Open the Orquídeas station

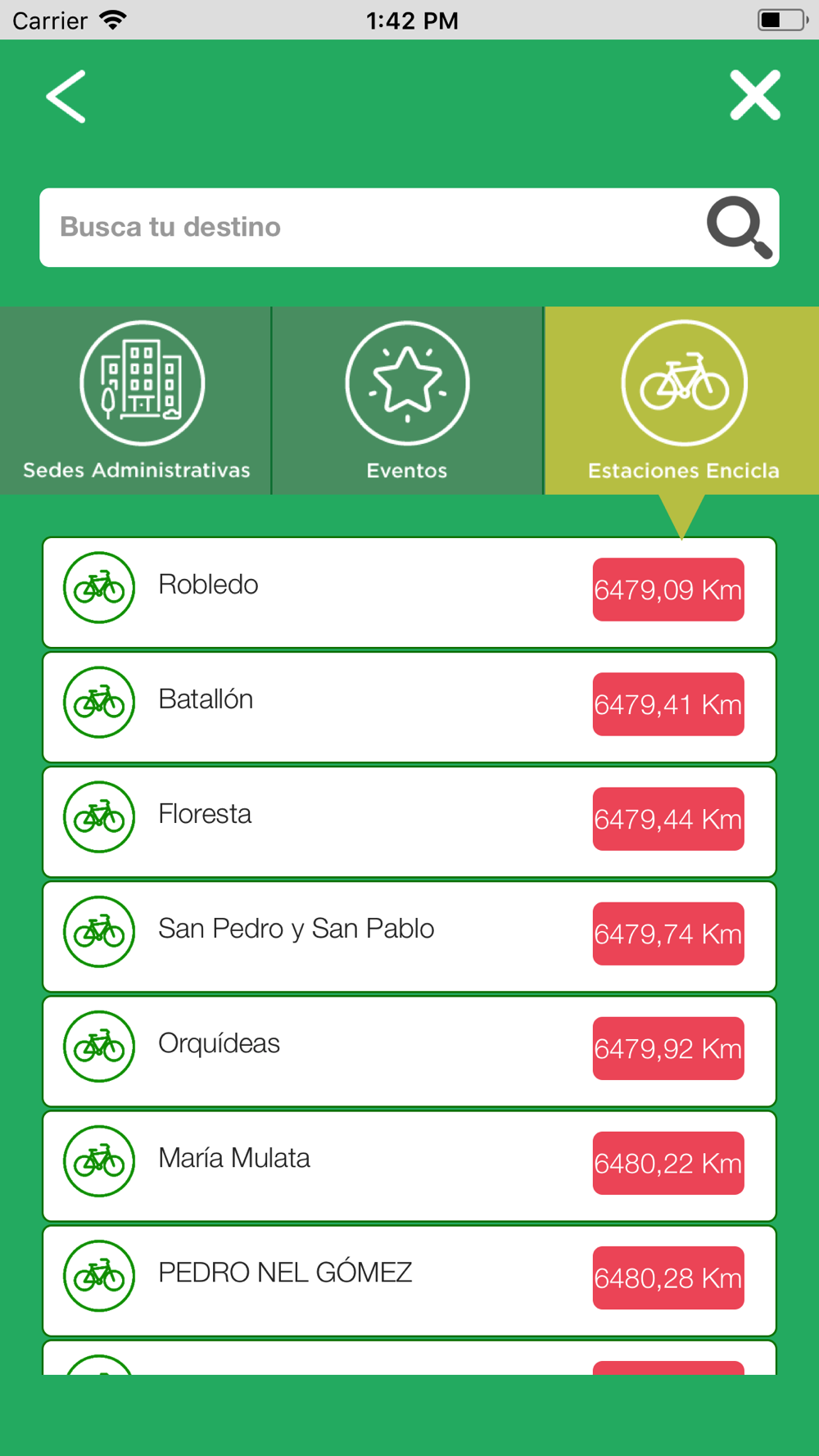[409, 1051]
